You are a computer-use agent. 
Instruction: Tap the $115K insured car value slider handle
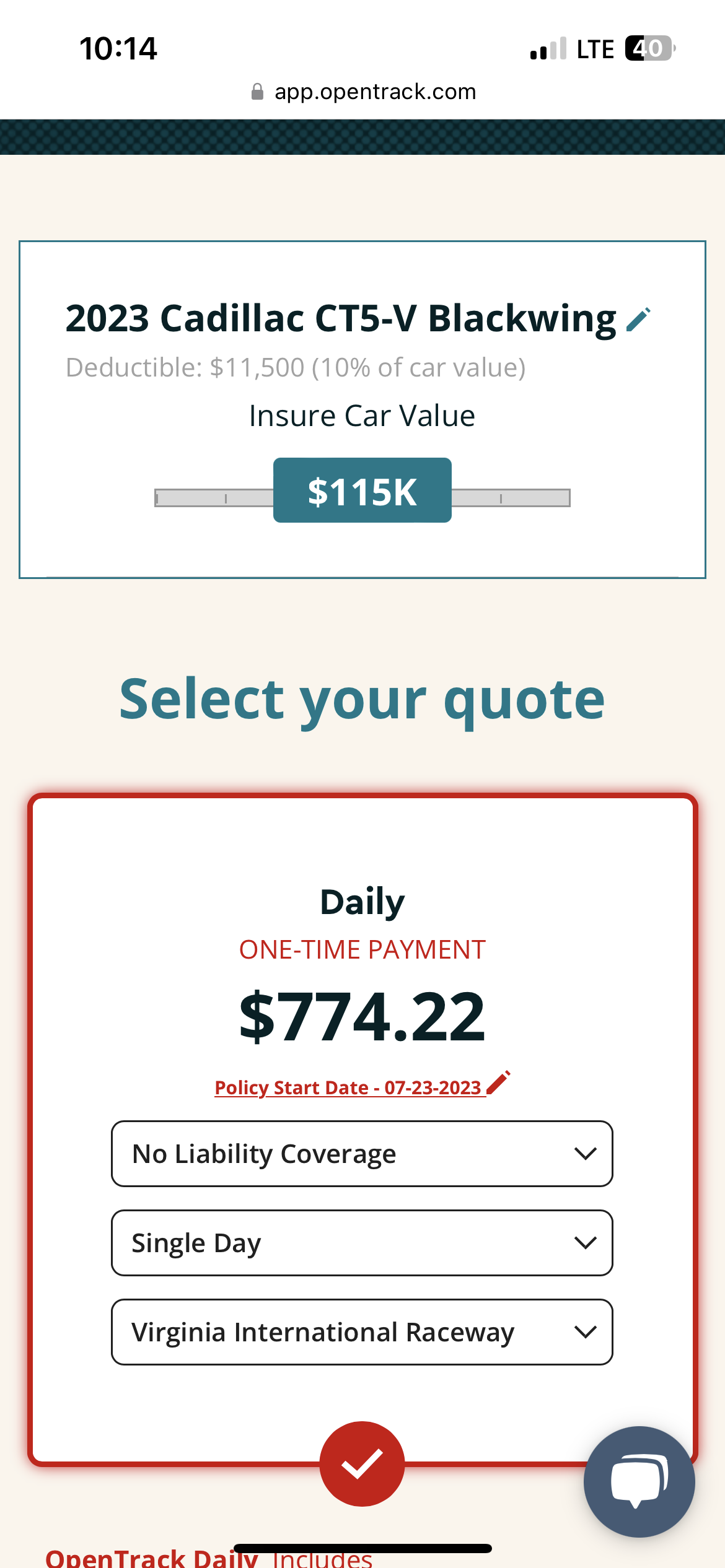(x=362, y=490)
